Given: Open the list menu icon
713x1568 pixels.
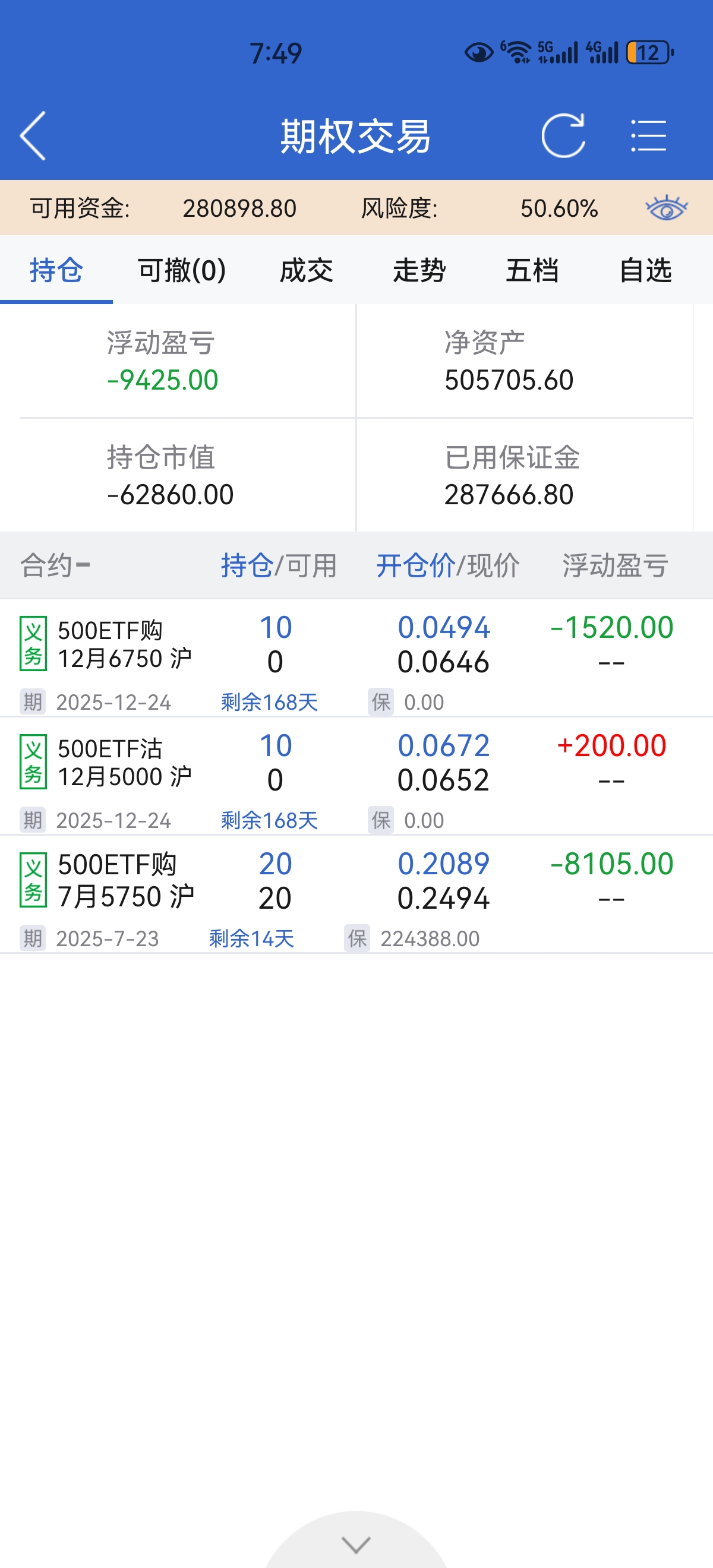Looking at the screenshot, I should 648,136.
